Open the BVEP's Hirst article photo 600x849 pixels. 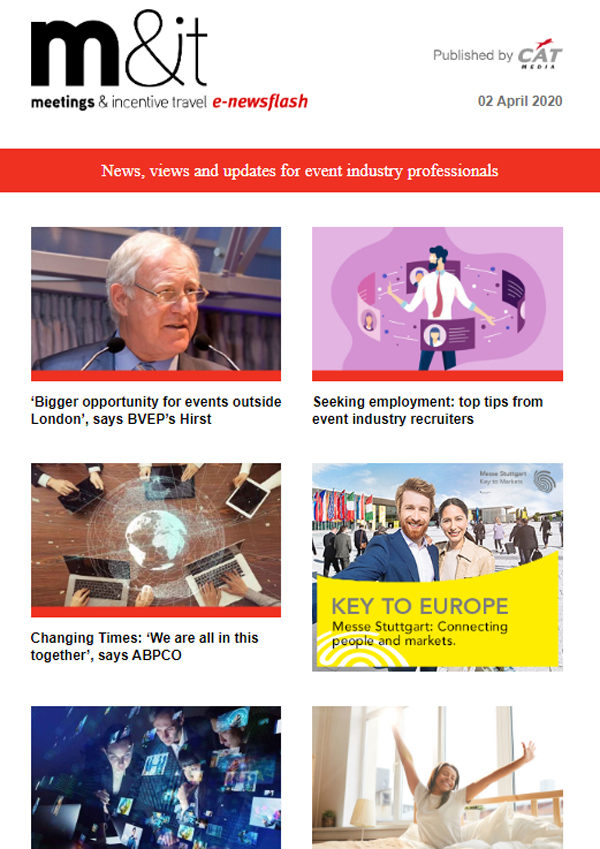coord(156,299)
